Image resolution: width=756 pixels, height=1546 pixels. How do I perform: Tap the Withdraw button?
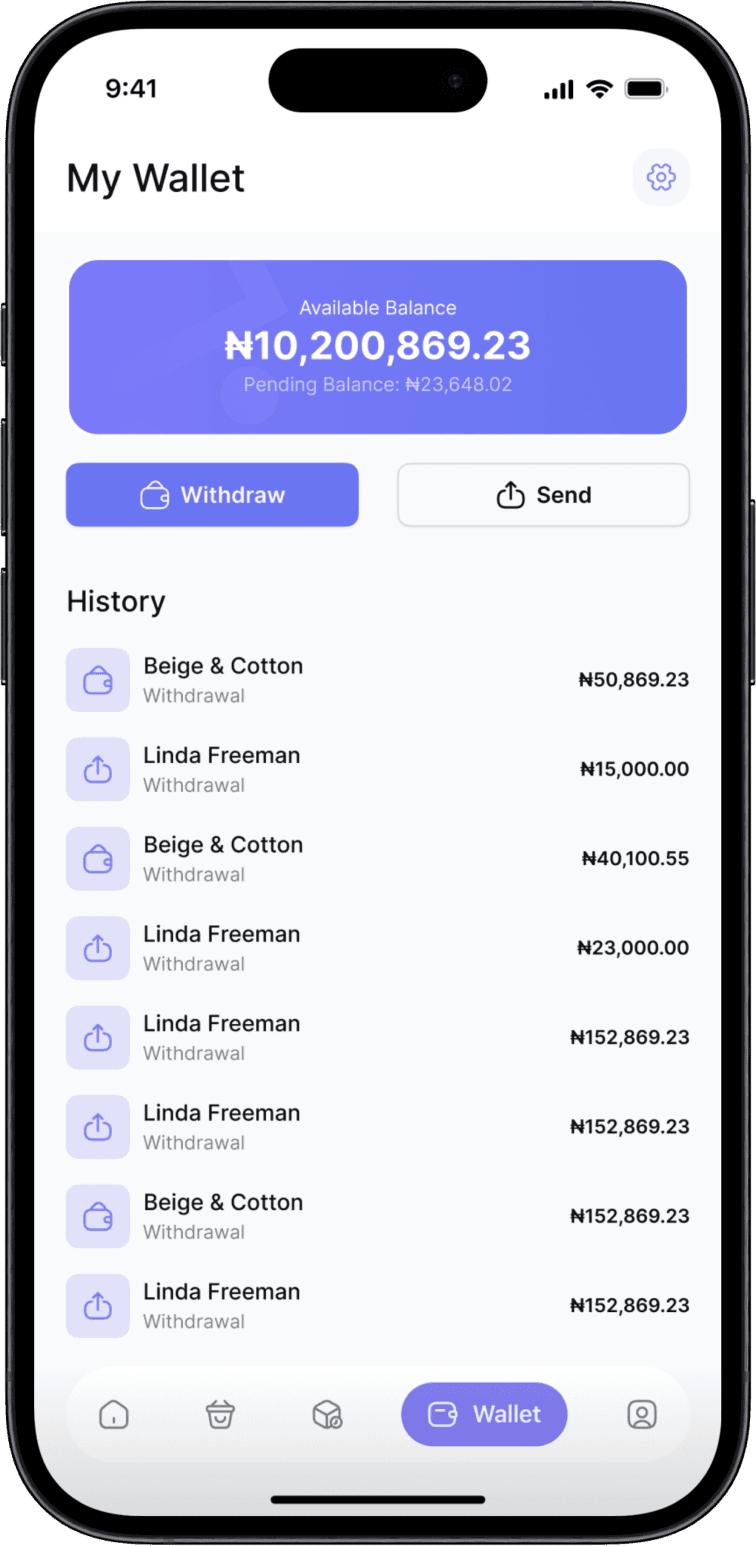click(x=212, y=495)
